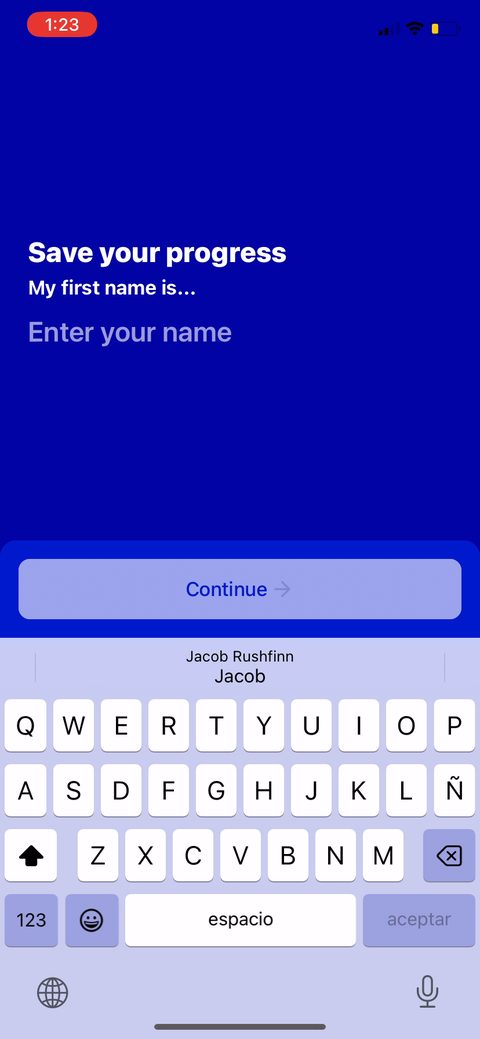Switch keyboard language with the globe icon

click(x=52, y=993)
